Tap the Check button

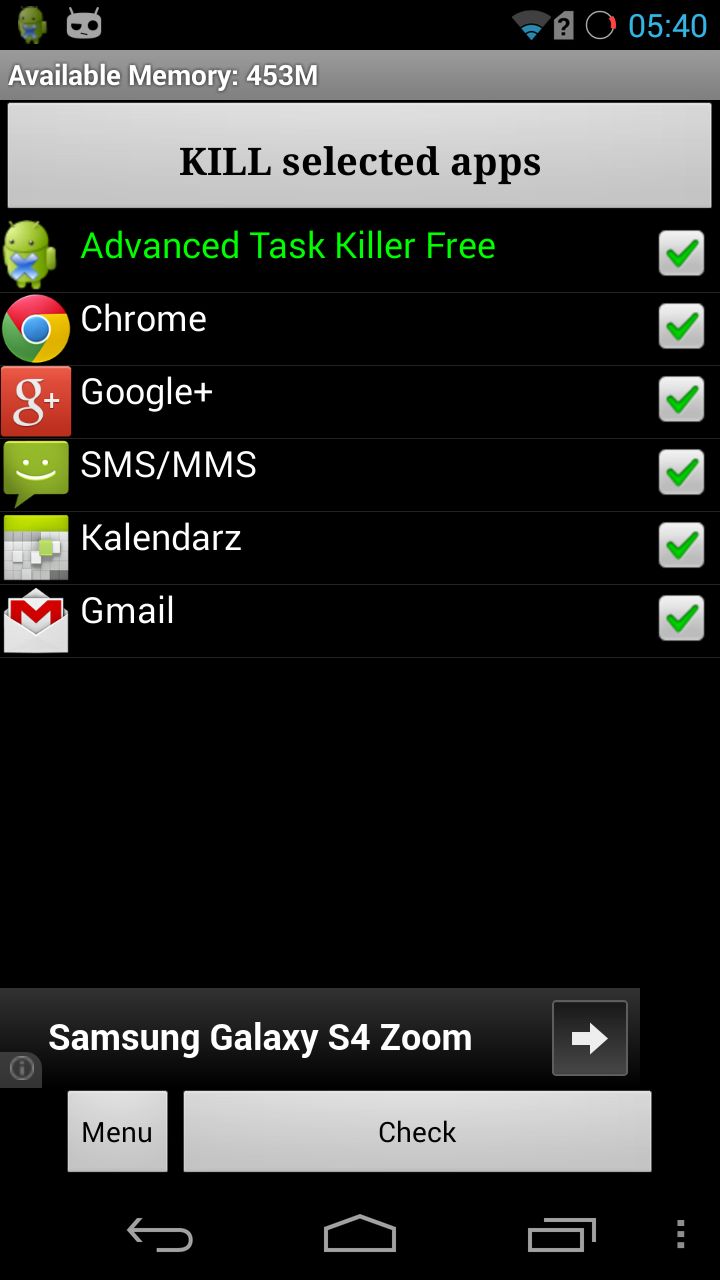(416, 1131)
